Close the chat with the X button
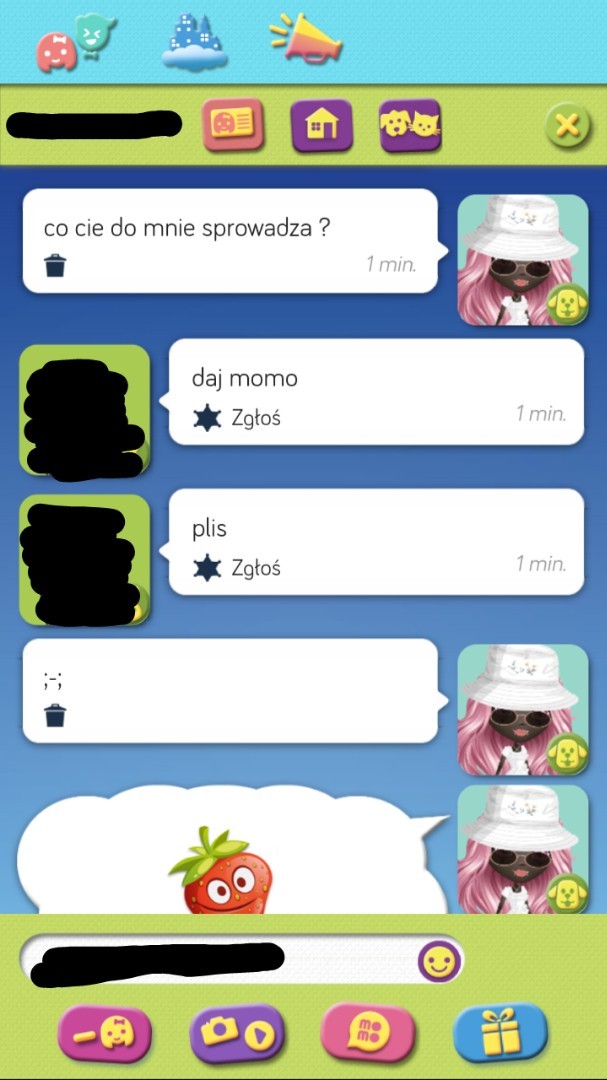 pyautogui.click(x=567, y=125)
